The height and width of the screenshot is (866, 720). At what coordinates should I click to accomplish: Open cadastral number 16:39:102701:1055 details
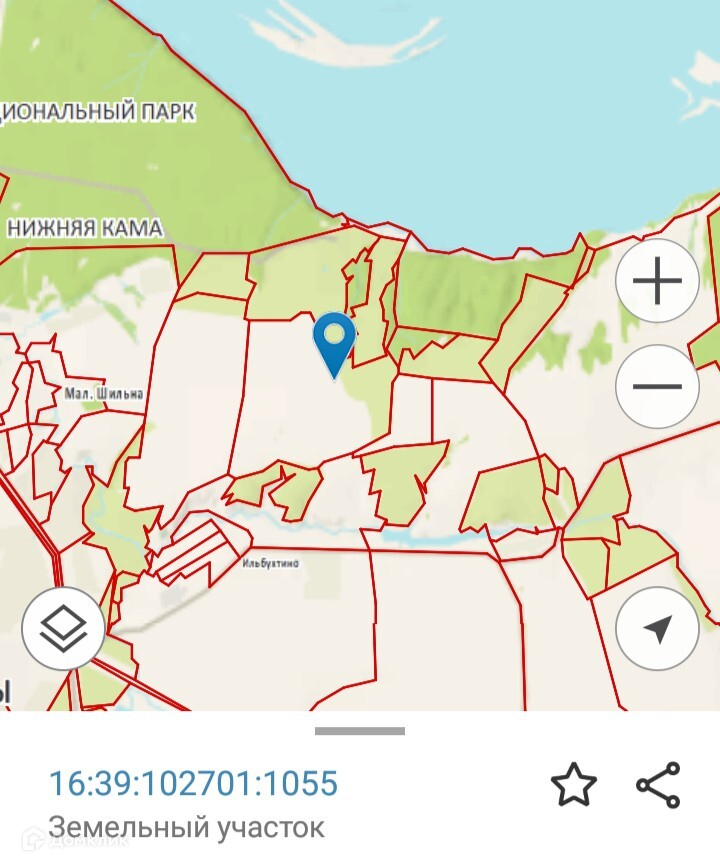point(193,783)
